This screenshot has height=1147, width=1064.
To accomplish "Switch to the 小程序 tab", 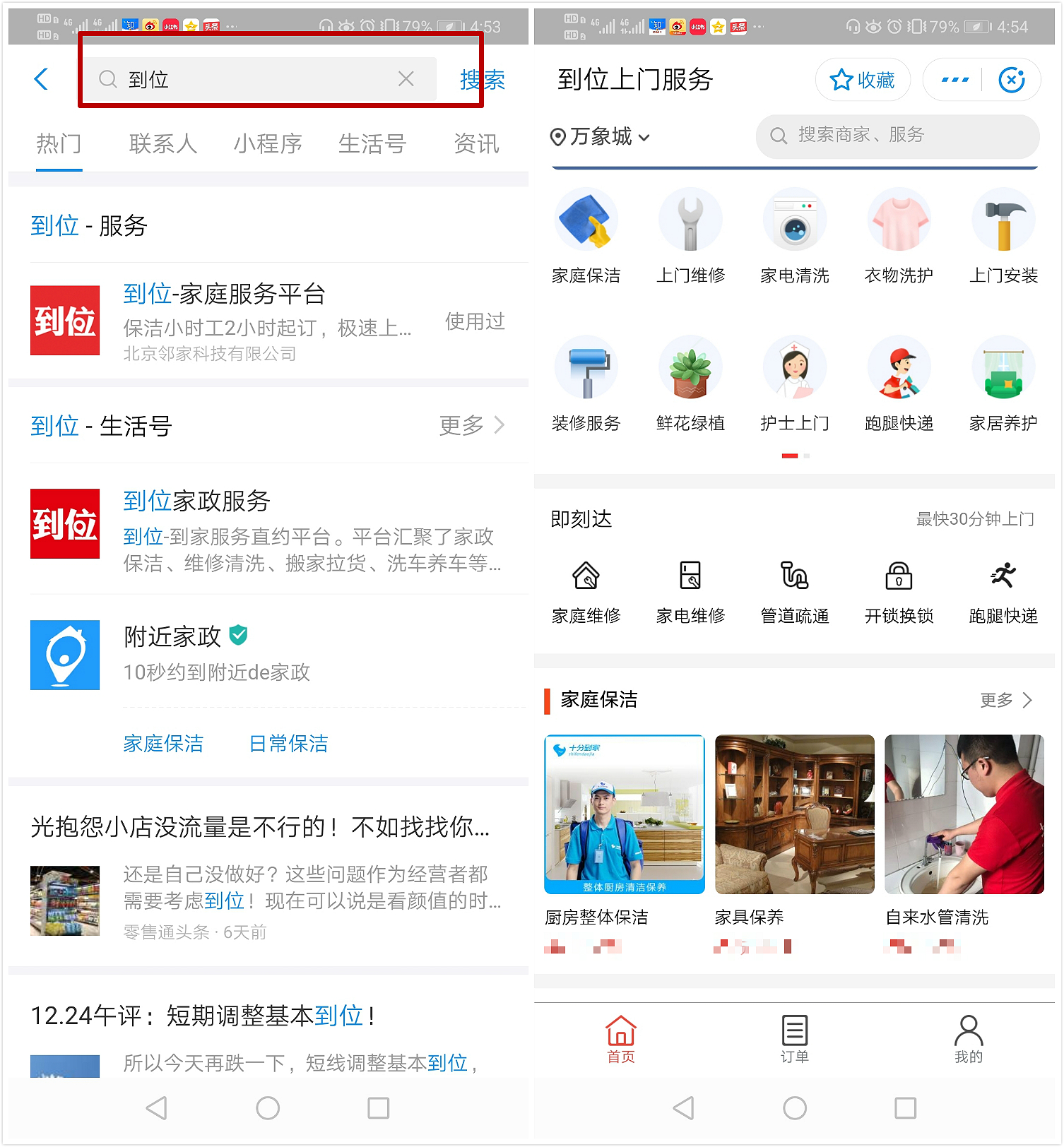I will 268,144.
